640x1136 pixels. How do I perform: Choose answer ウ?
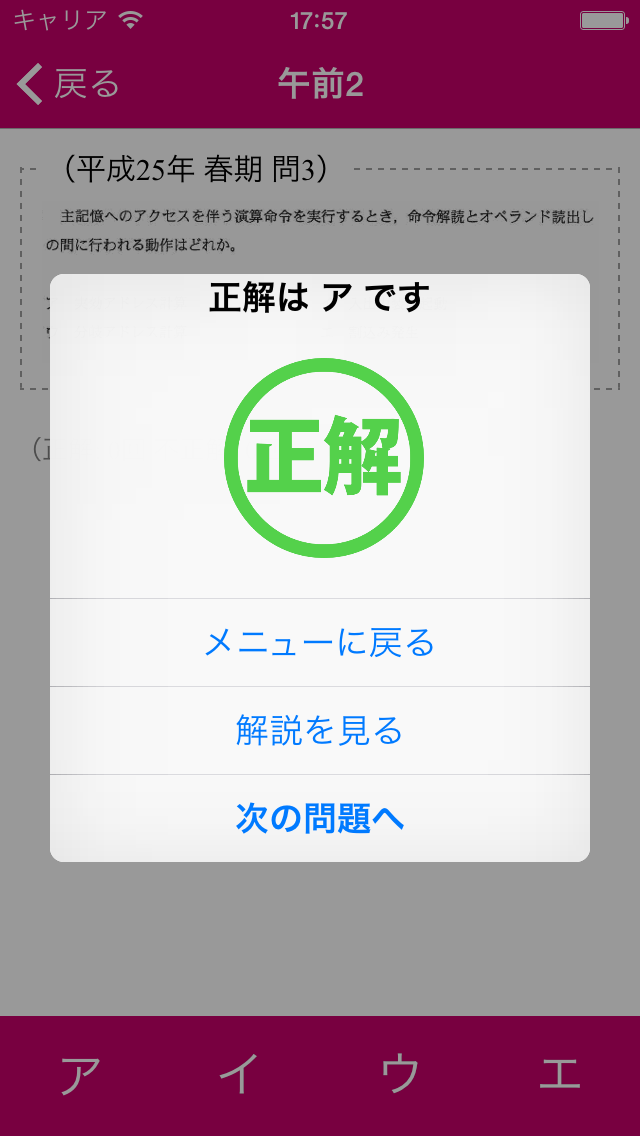pos(400,1075)
